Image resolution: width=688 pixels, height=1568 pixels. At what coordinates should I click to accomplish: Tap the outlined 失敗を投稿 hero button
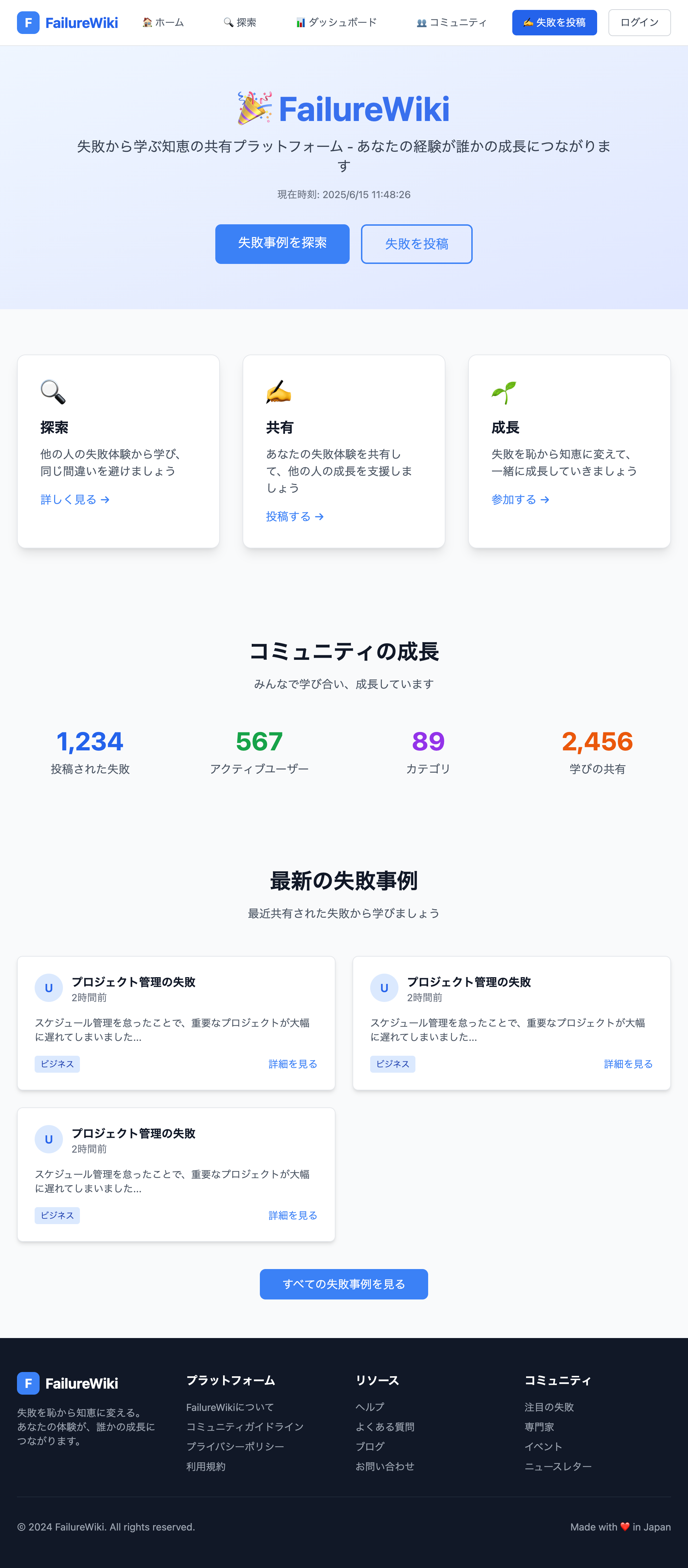click(x=416, y=243)
